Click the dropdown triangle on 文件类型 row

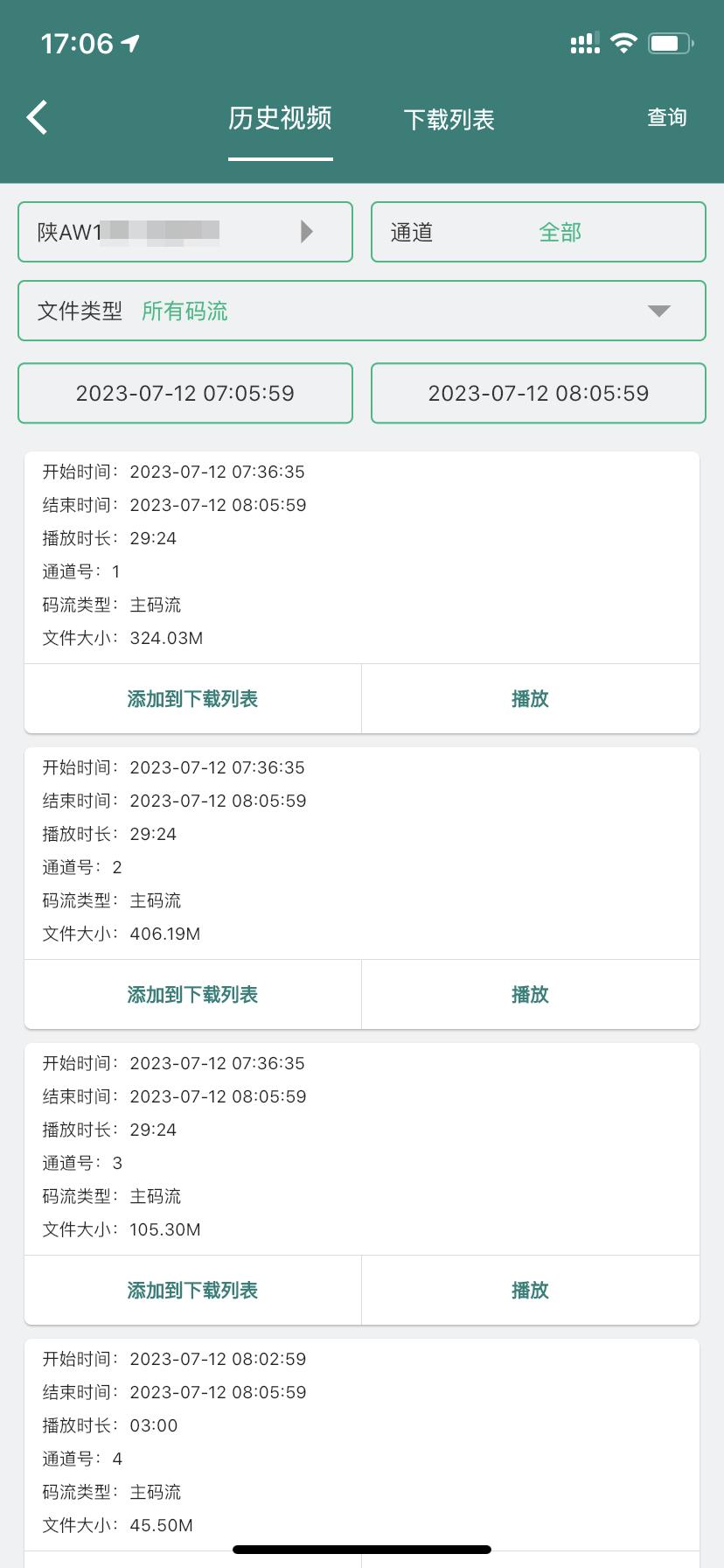[x=658, y=311]
